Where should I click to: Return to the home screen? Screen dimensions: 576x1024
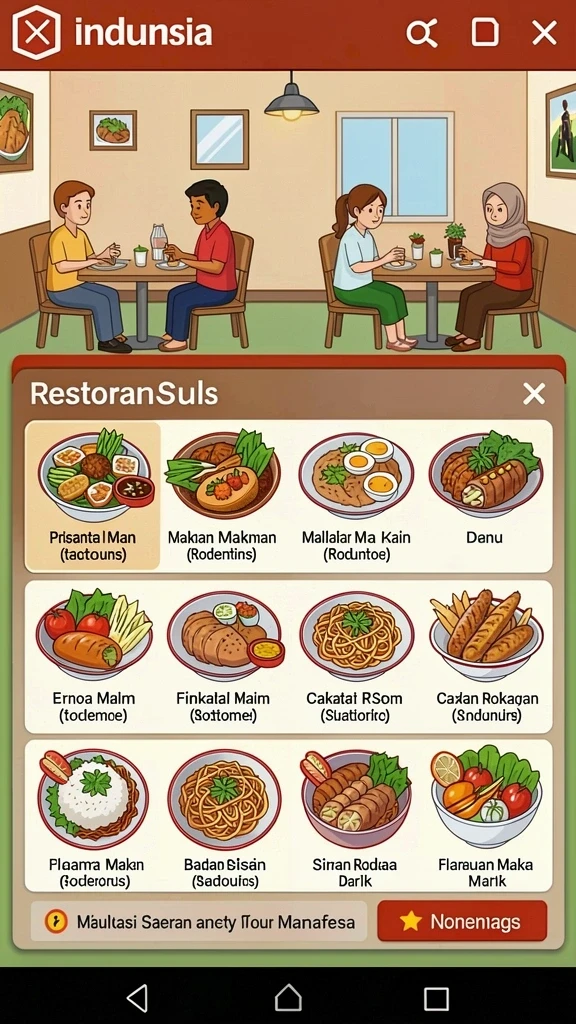[x=288, y=998]
